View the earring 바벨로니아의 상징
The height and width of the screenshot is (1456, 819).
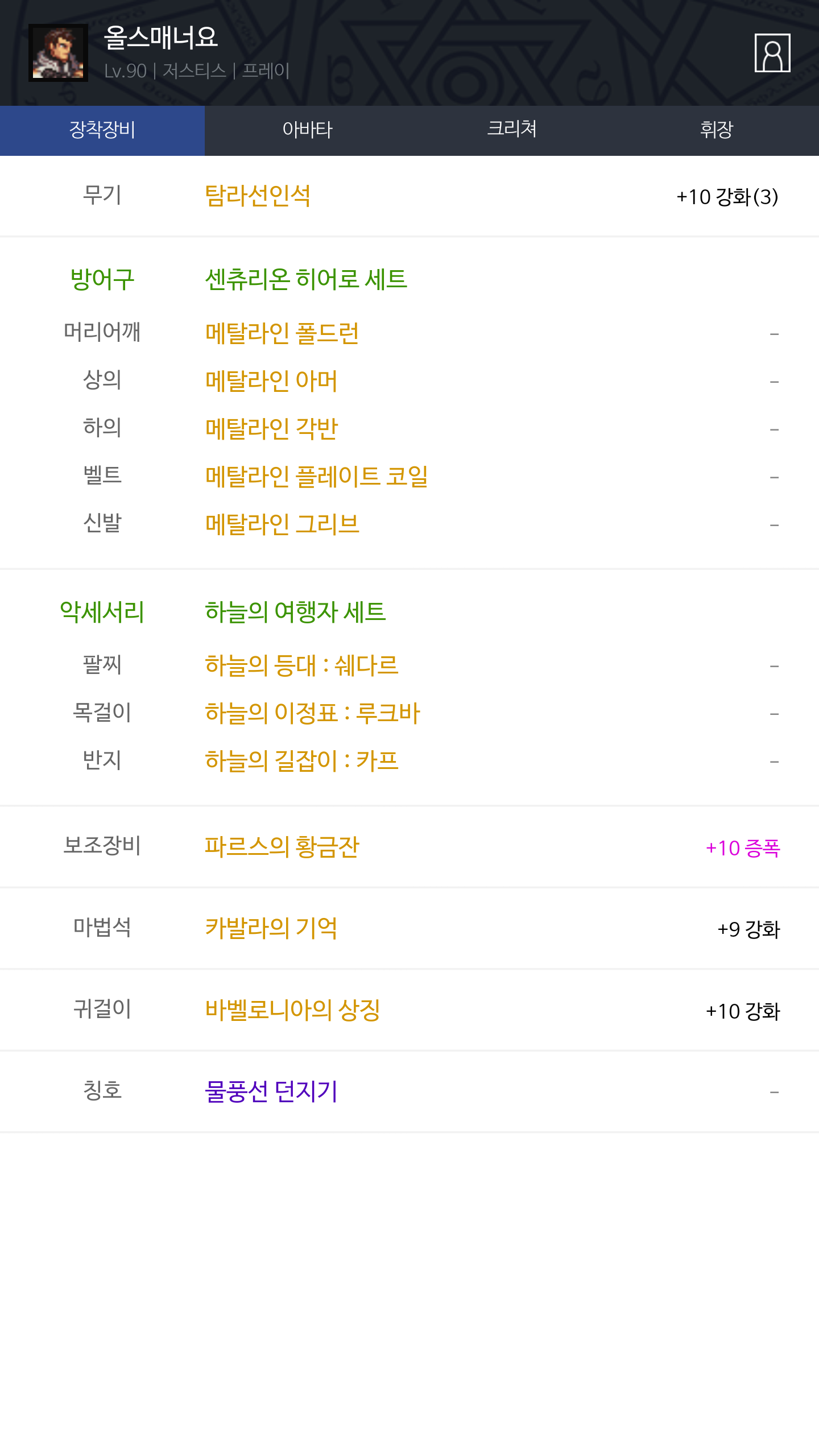[292, 1010]
